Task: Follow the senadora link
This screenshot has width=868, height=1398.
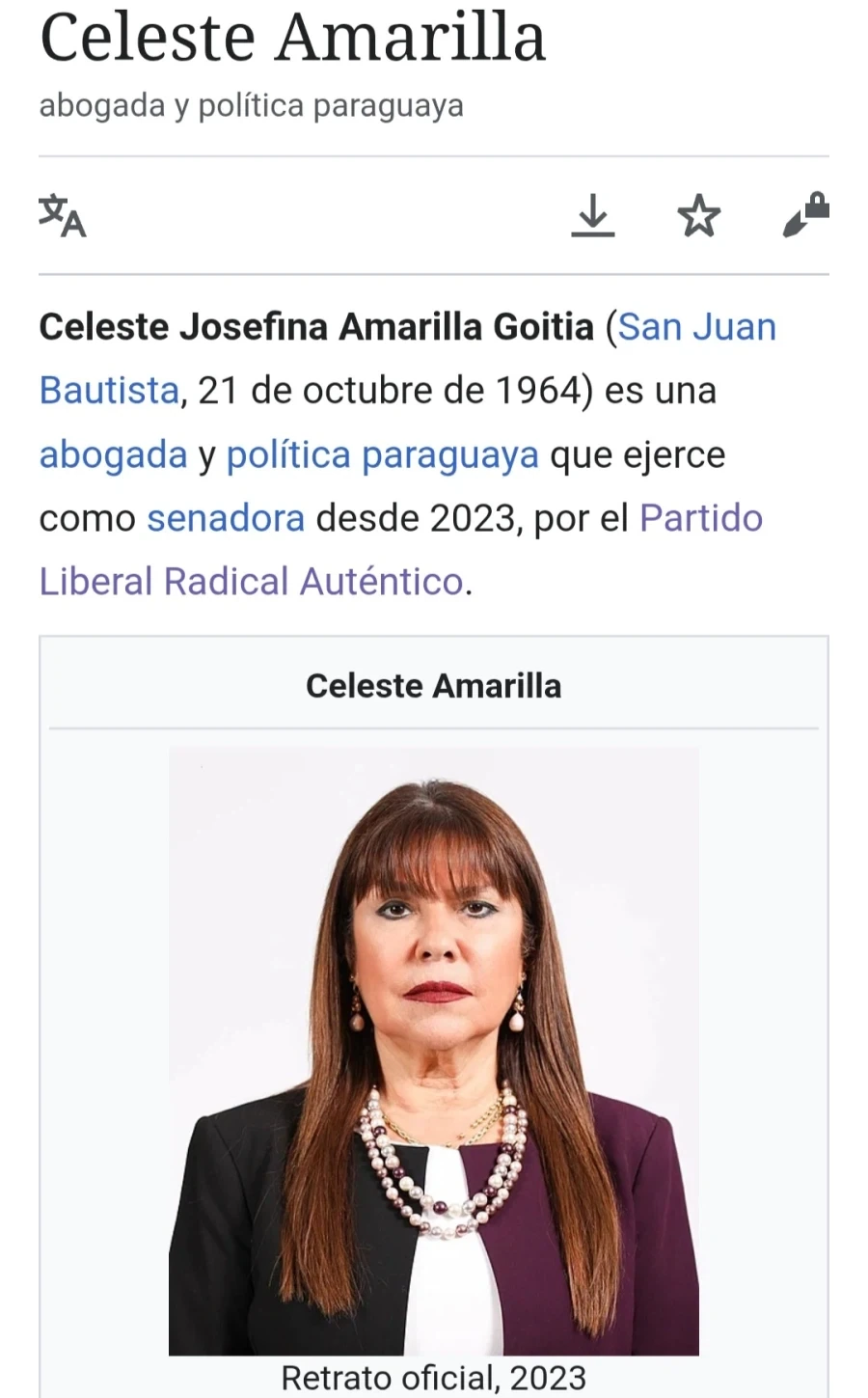Action: click(226, 518)
